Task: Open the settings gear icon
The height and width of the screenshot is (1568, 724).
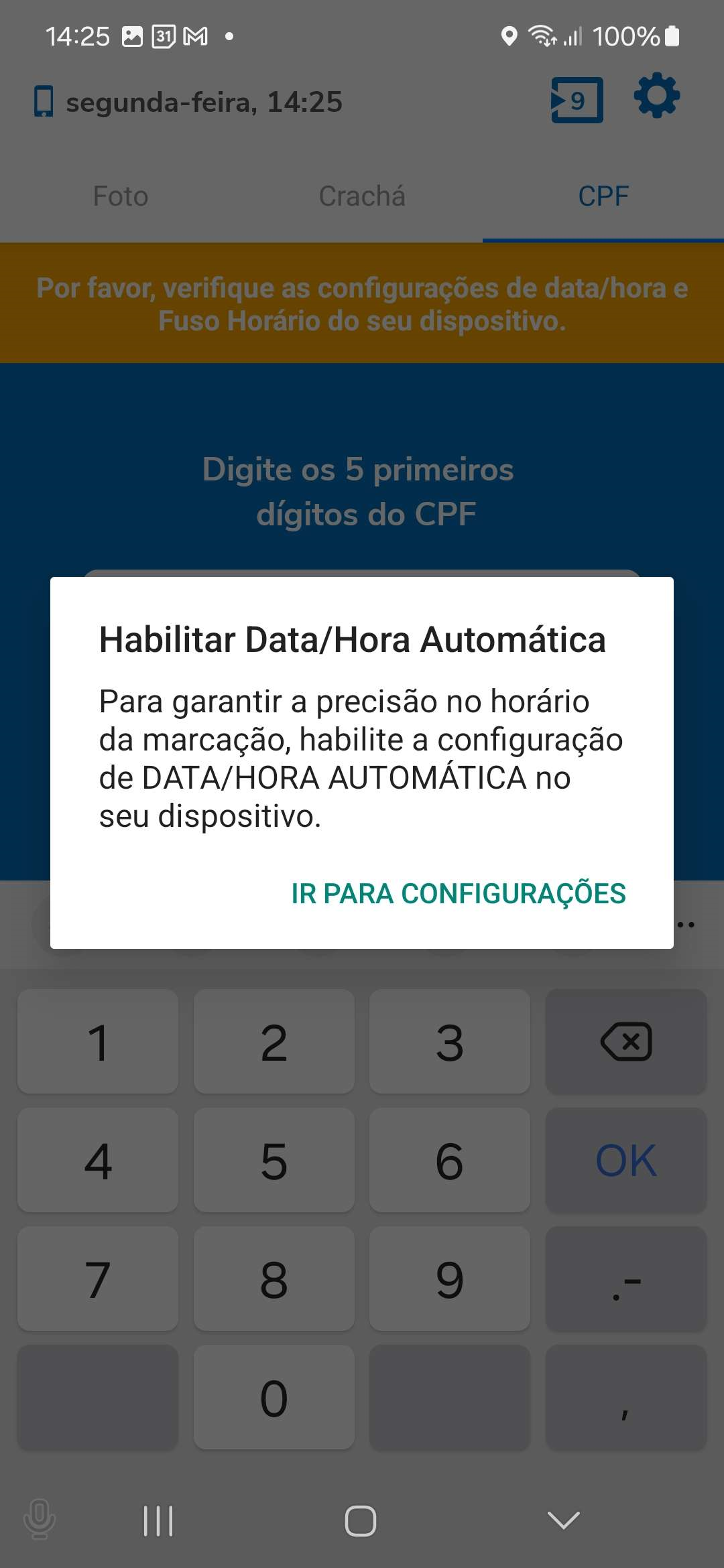Action: pyautogui.click(x=656, y=96)
